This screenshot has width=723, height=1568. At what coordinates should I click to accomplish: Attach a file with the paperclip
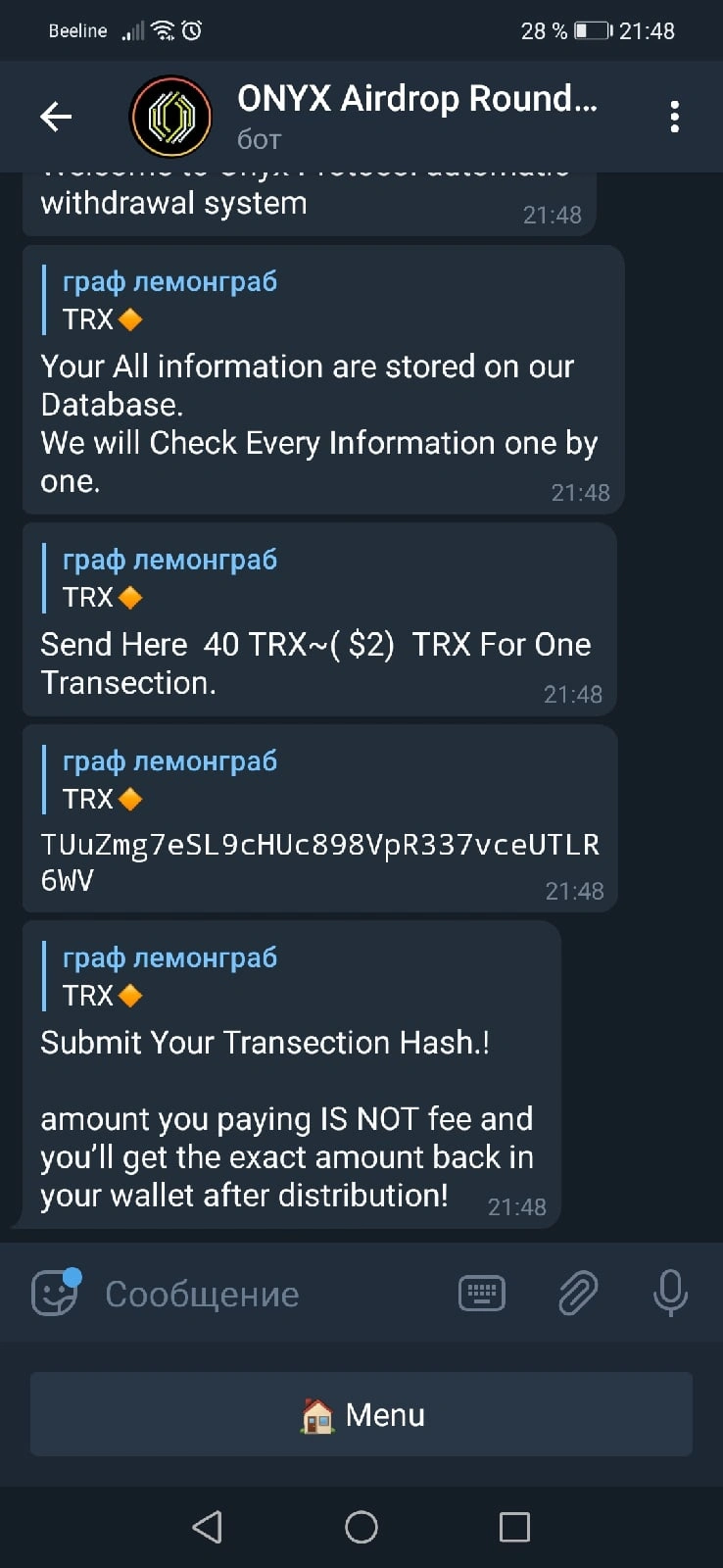click(578, 1293)
